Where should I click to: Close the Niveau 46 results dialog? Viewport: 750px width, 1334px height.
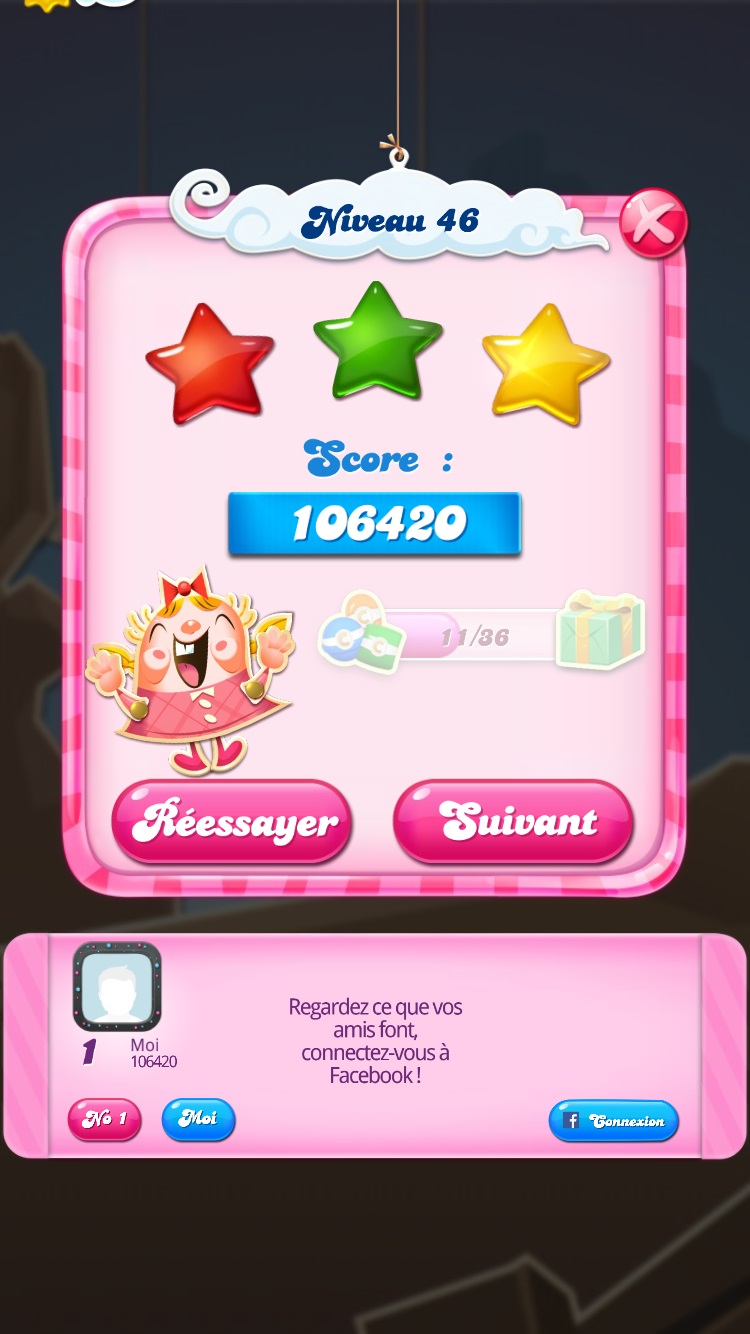click(653, 223)
